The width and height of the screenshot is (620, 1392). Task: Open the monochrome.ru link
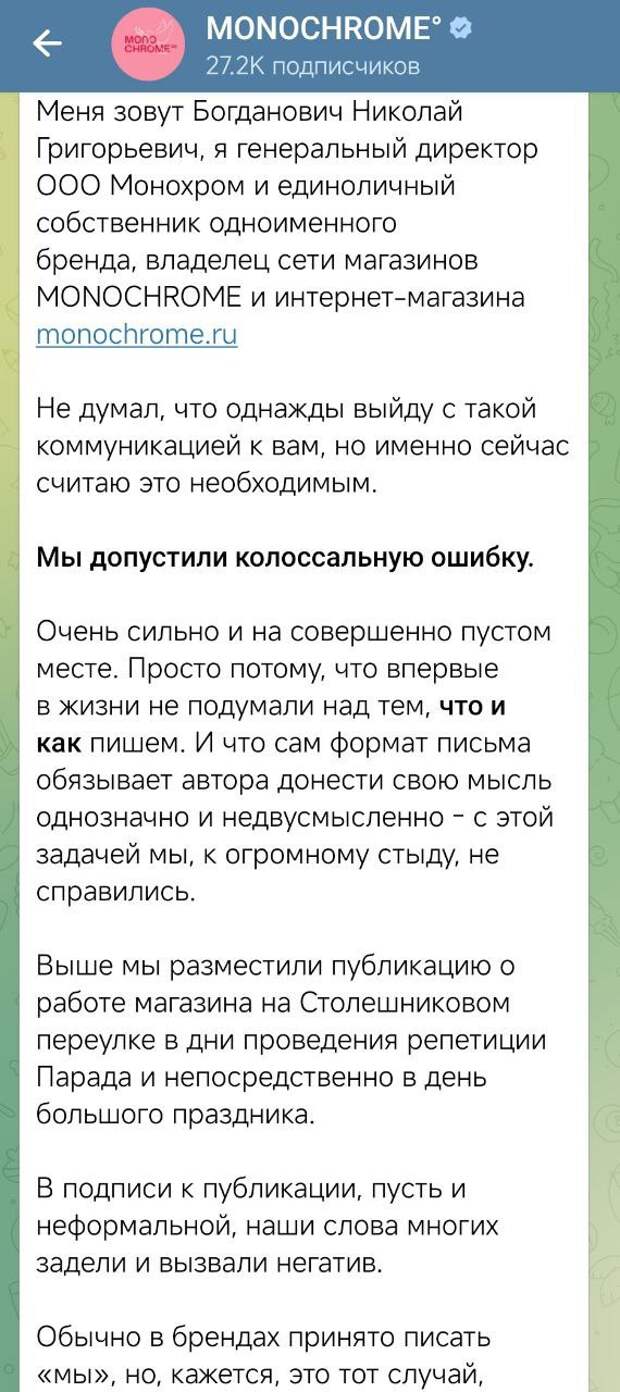137,334
